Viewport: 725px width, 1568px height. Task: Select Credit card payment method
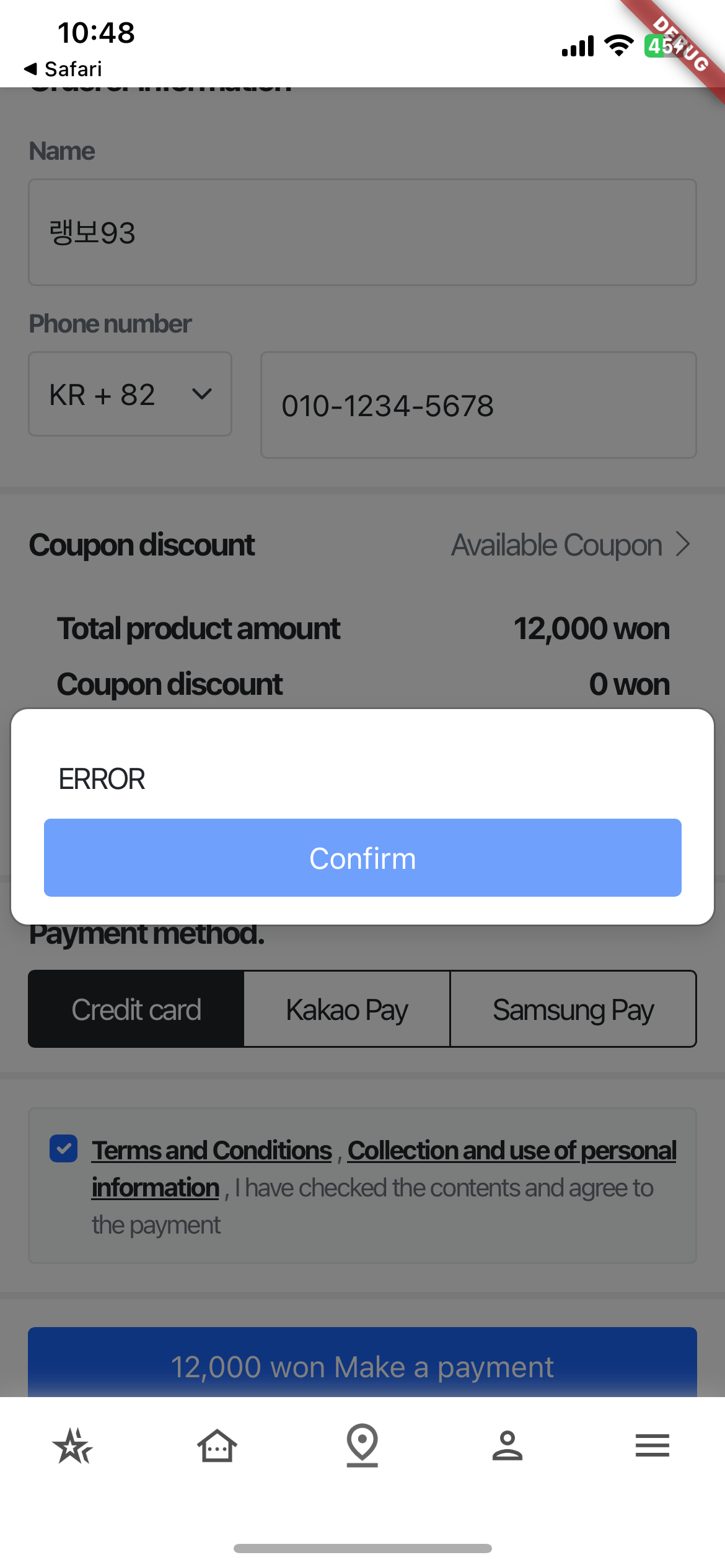point(136,1009)
